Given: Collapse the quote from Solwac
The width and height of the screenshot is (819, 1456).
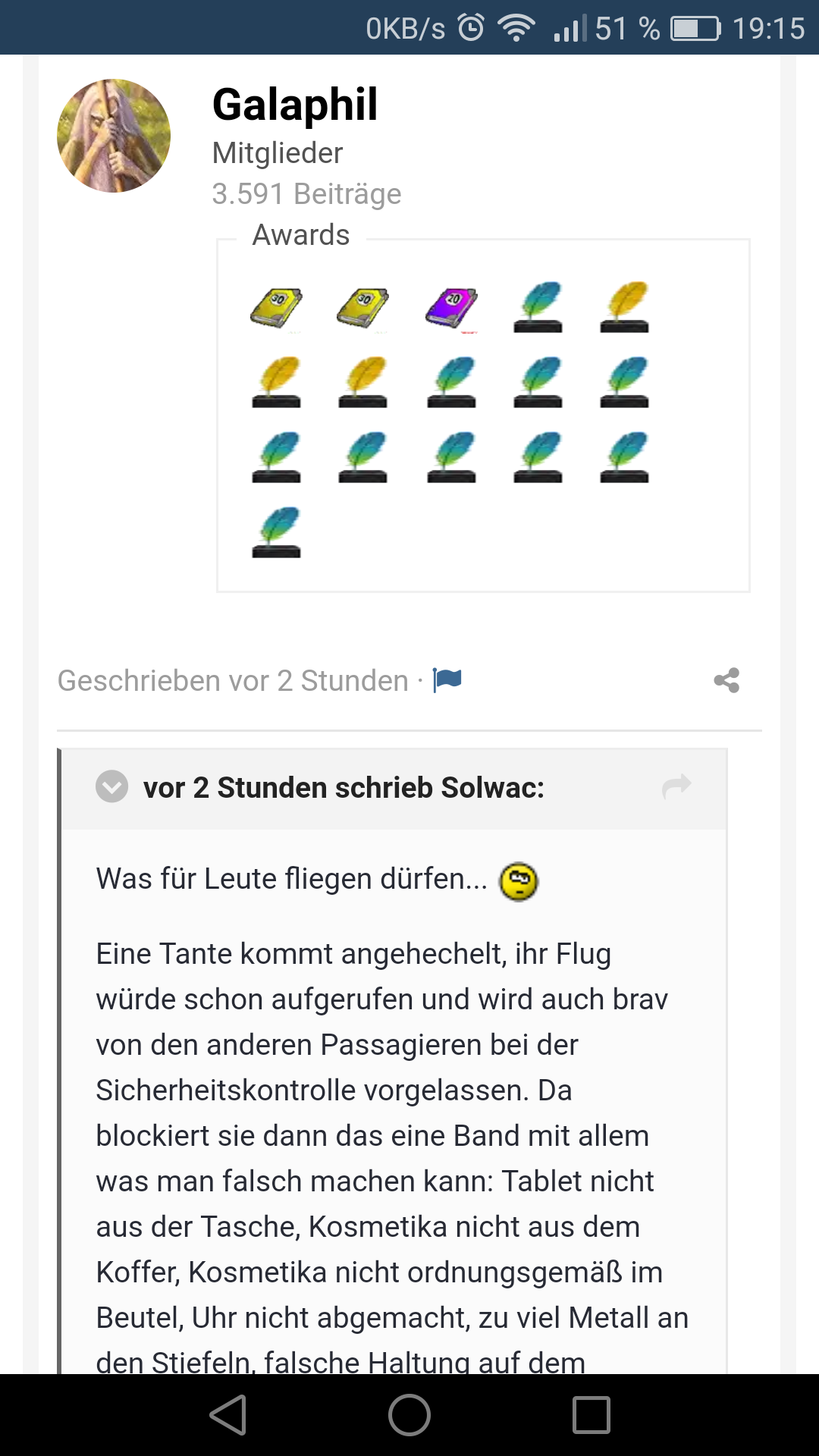Looking at the screenshot, I should coord(112,786).
